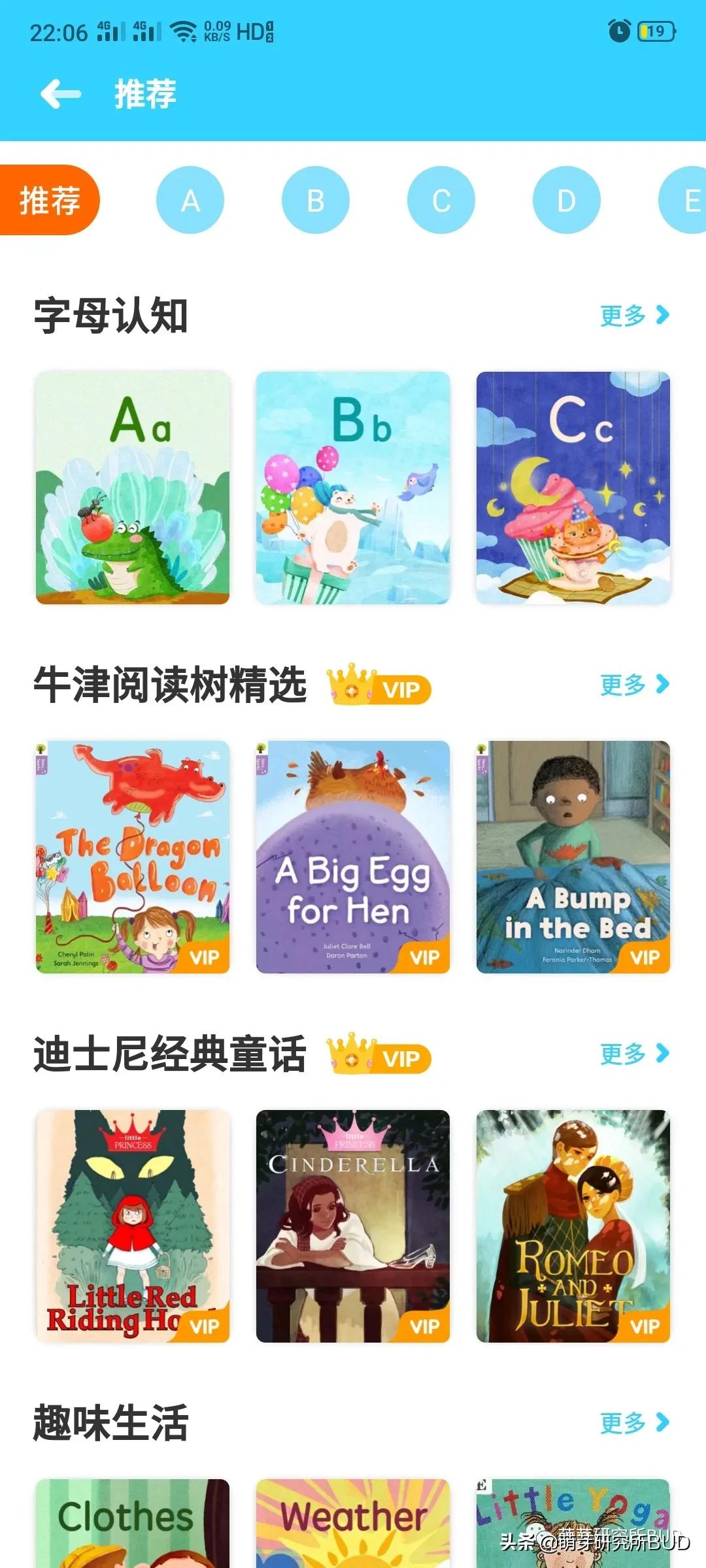Image resolution: width=706 pixels, height=1568 pixels.
Task: Go back using the back arrow
Action: coord(62,93)
